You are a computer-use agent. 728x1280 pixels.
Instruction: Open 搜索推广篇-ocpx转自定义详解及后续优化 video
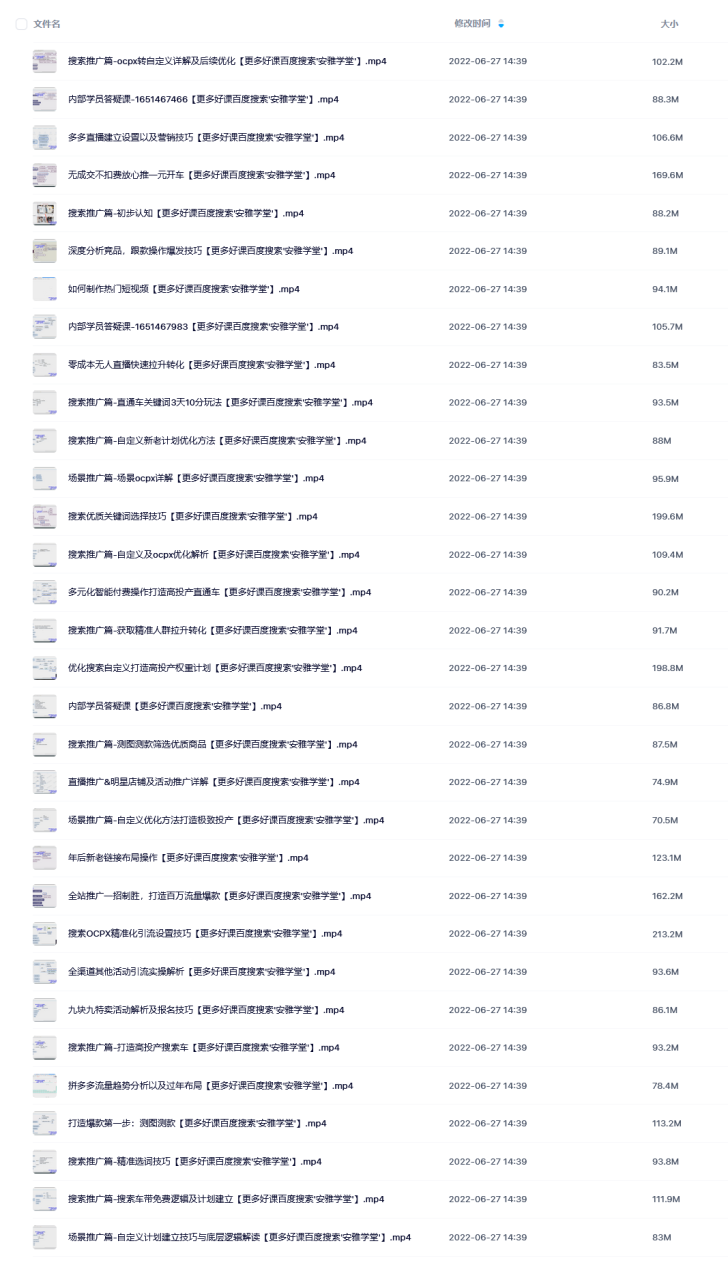(227, 61)
